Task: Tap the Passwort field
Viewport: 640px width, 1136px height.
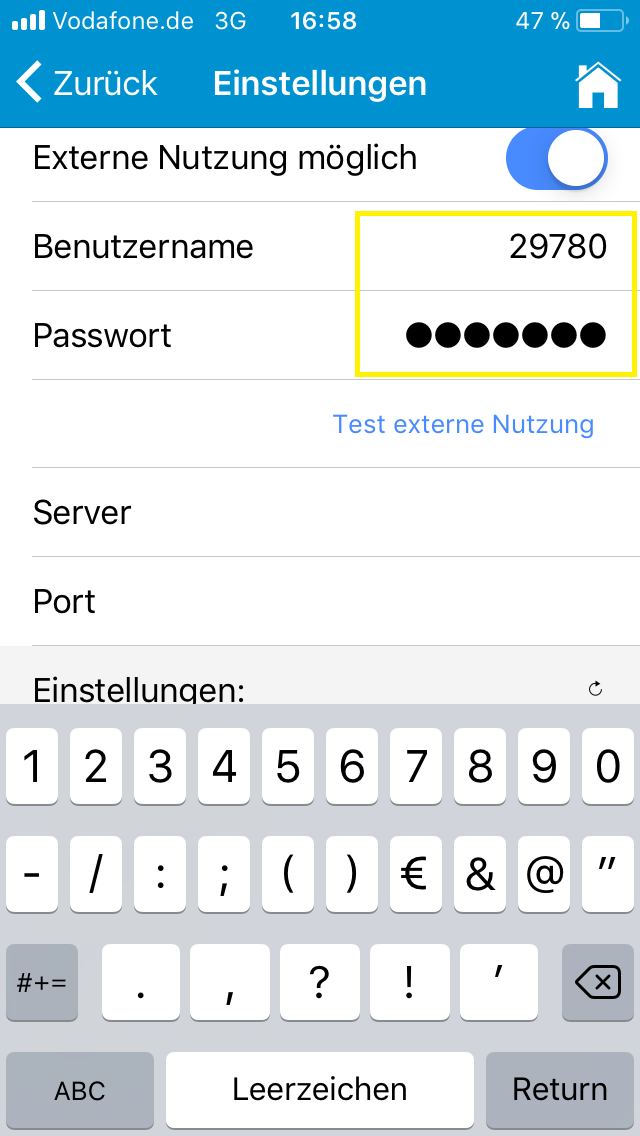Action: (x=495, y=335)
